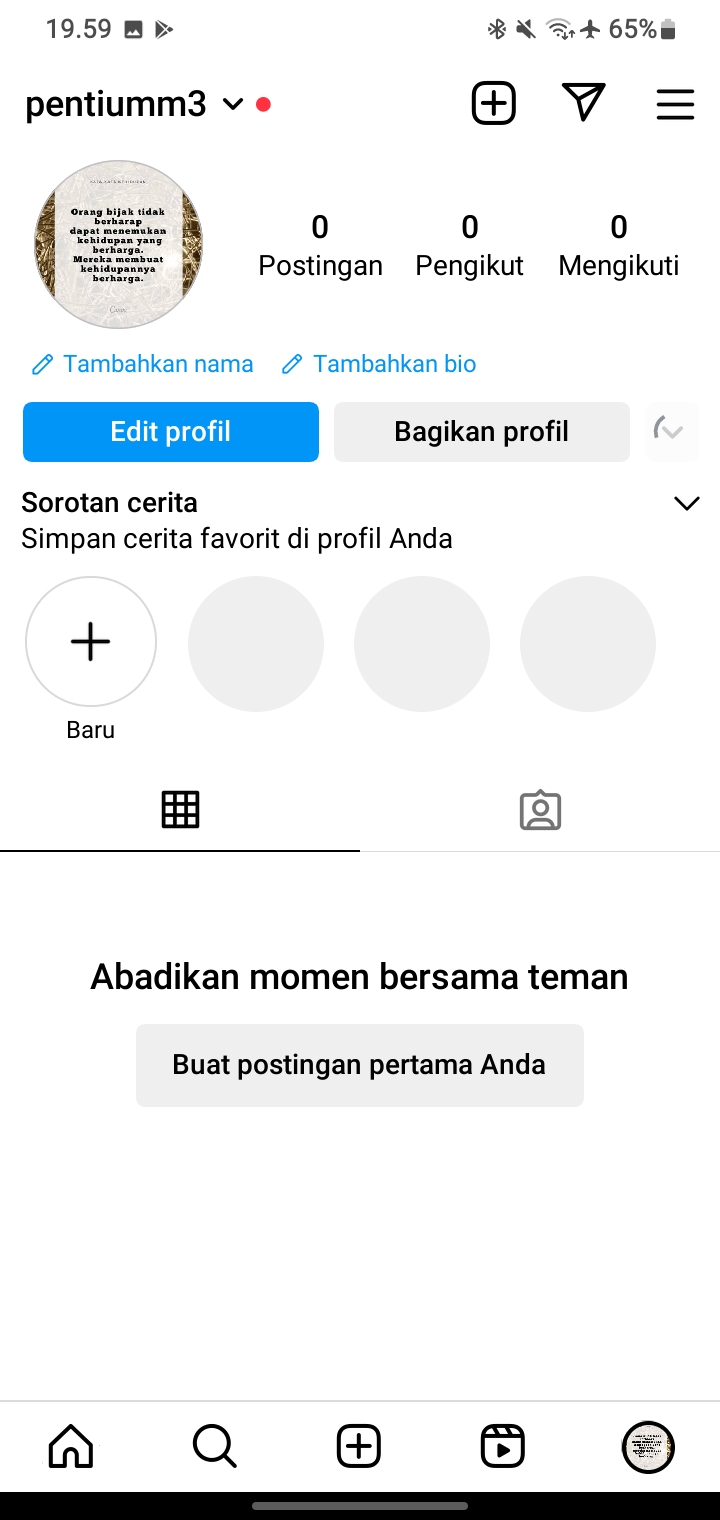Screen dimensions: 720x1520
Task: Tap Buat postingan pertama Anda
Action: pyautogui.click(x=359, y=1065)
